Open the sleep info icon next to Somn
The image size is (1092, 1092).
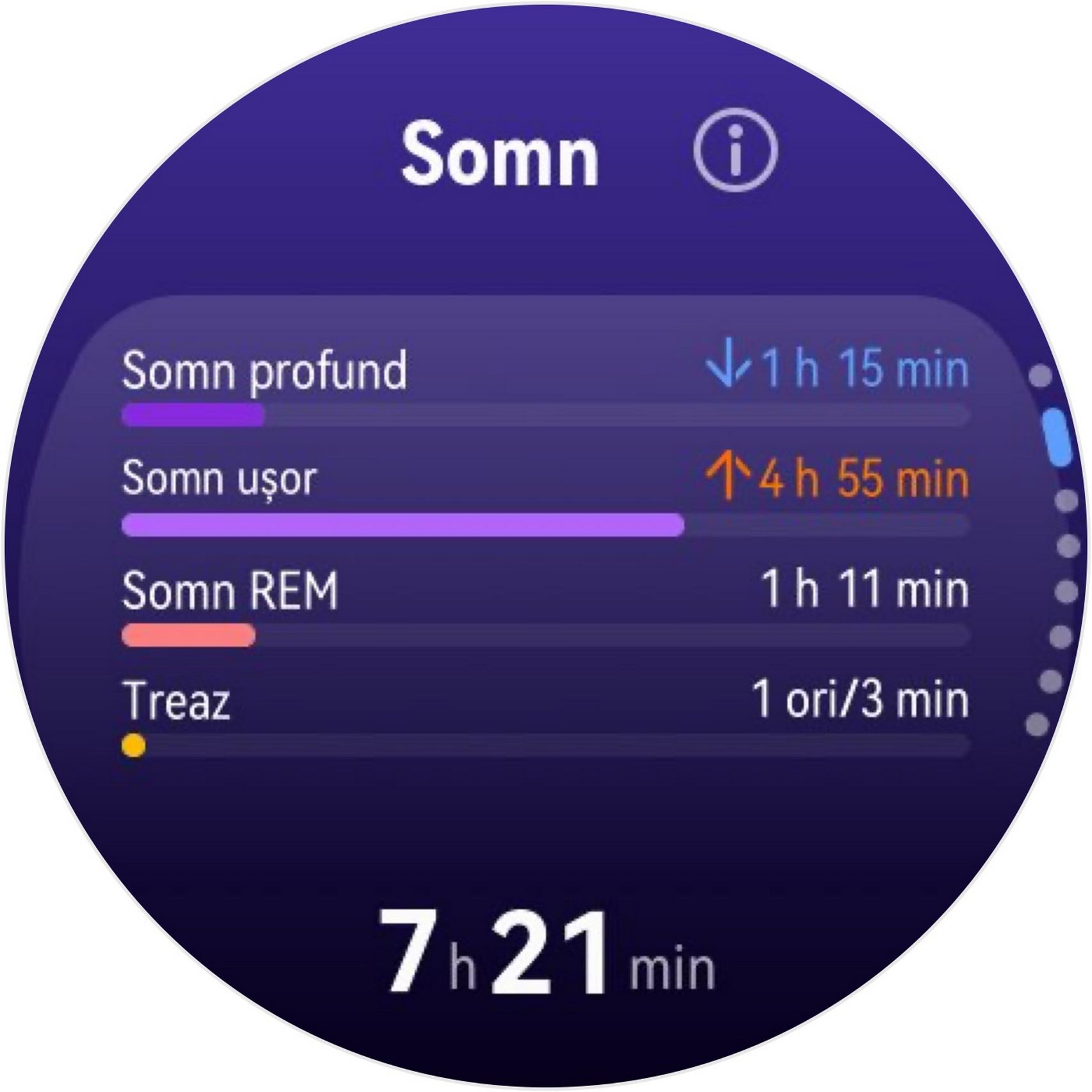tap(735, 151)
